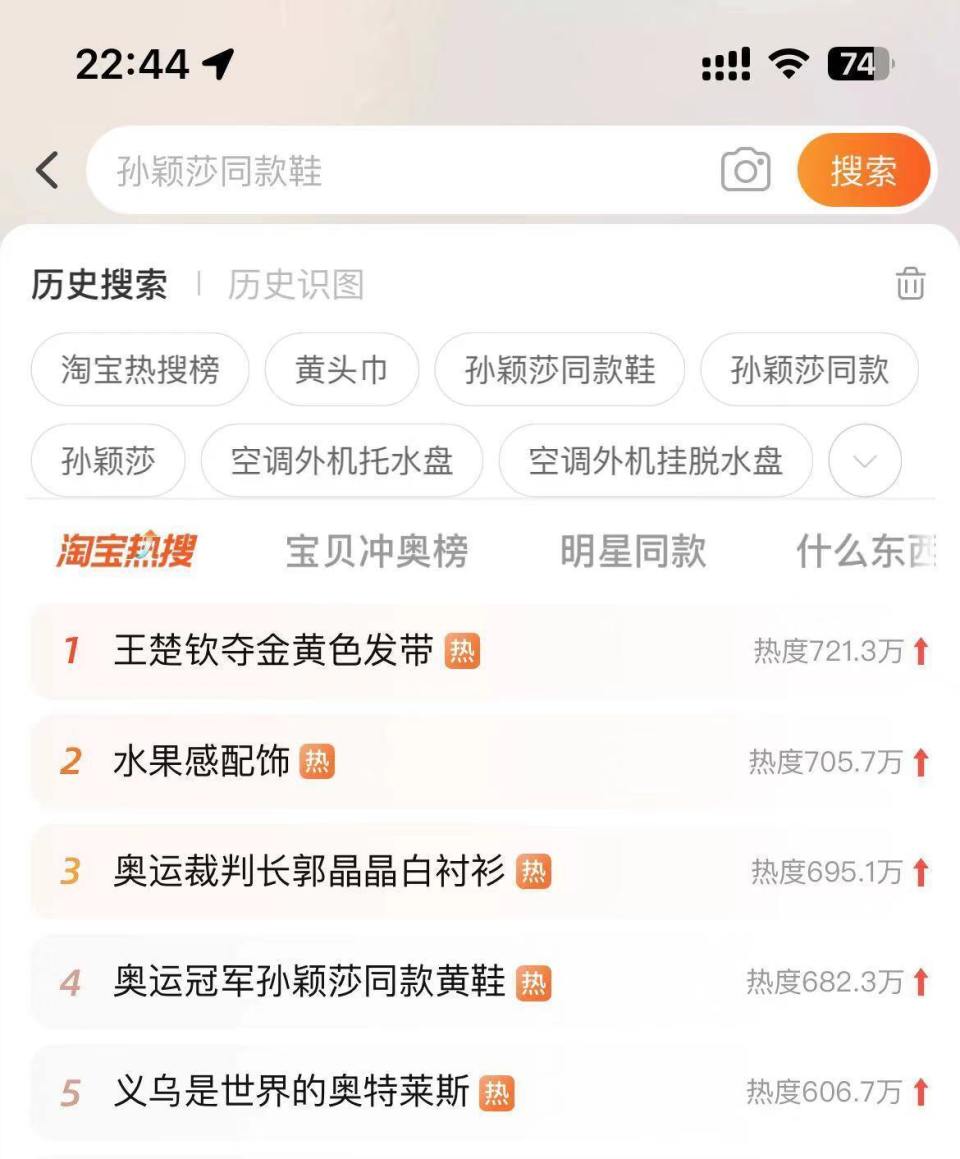
Task: Select the 孙颖莎 history chip
Action: tap(107, 461)
